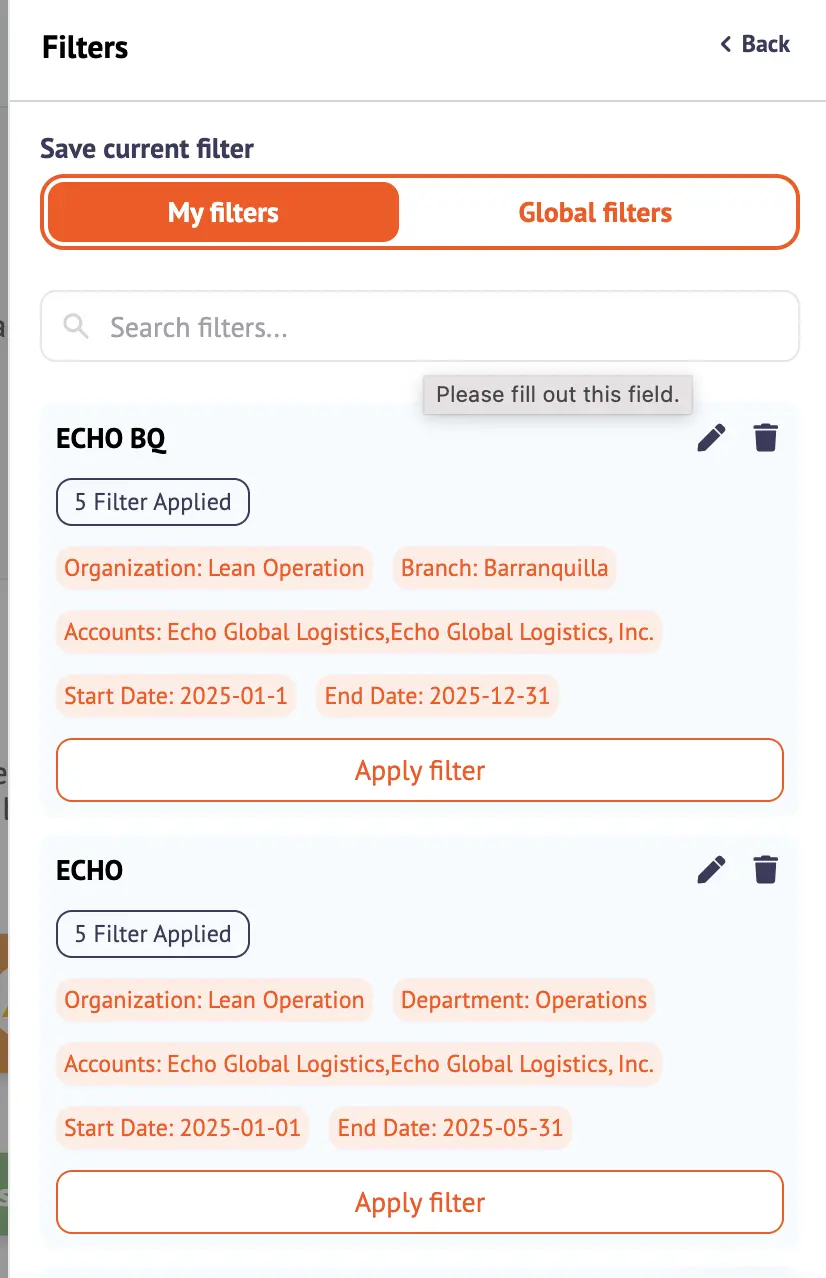Screen dimensions: 826x1278
Task: Switch to the My filters tab
Action: (223, 212)
